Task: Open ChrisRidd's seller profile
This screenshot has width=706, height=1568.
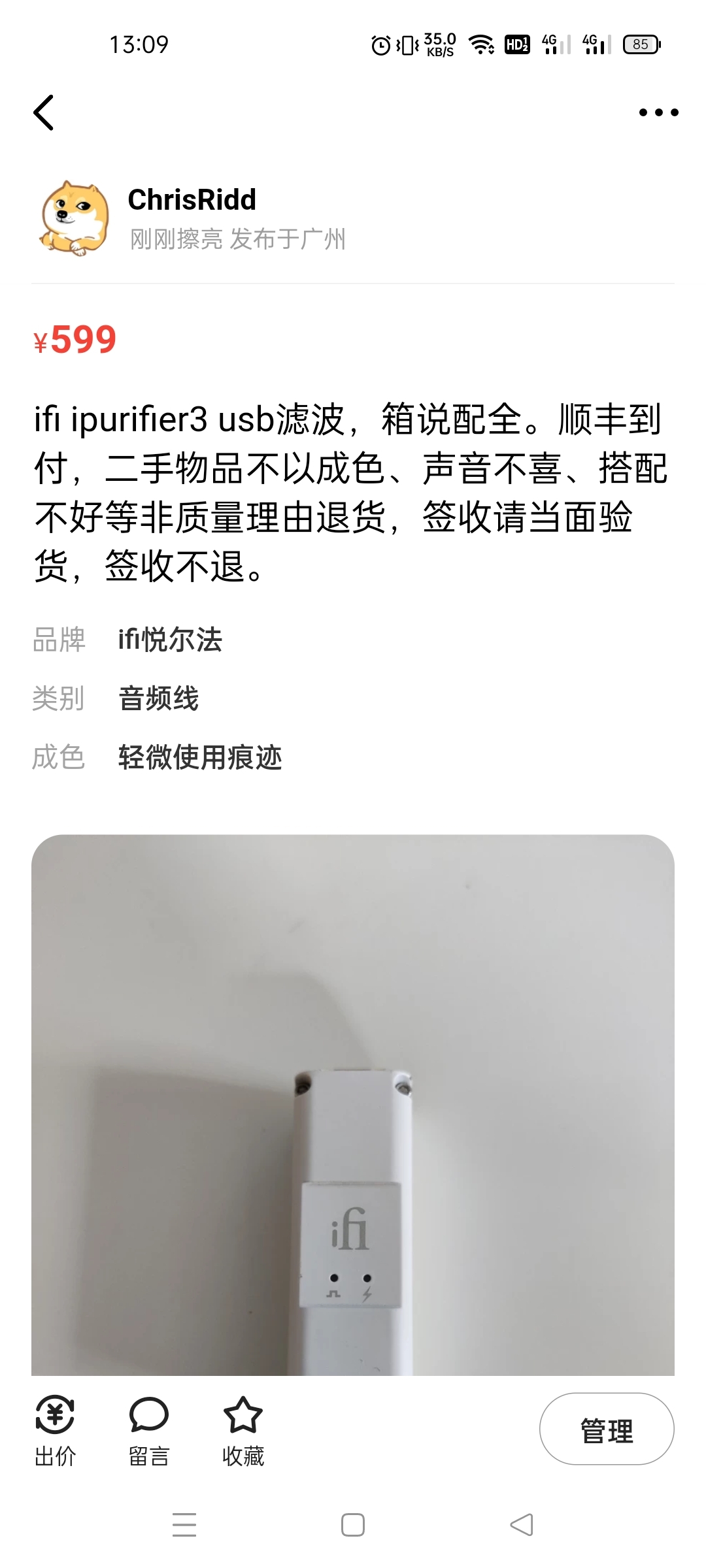Action: pos(192,200)
